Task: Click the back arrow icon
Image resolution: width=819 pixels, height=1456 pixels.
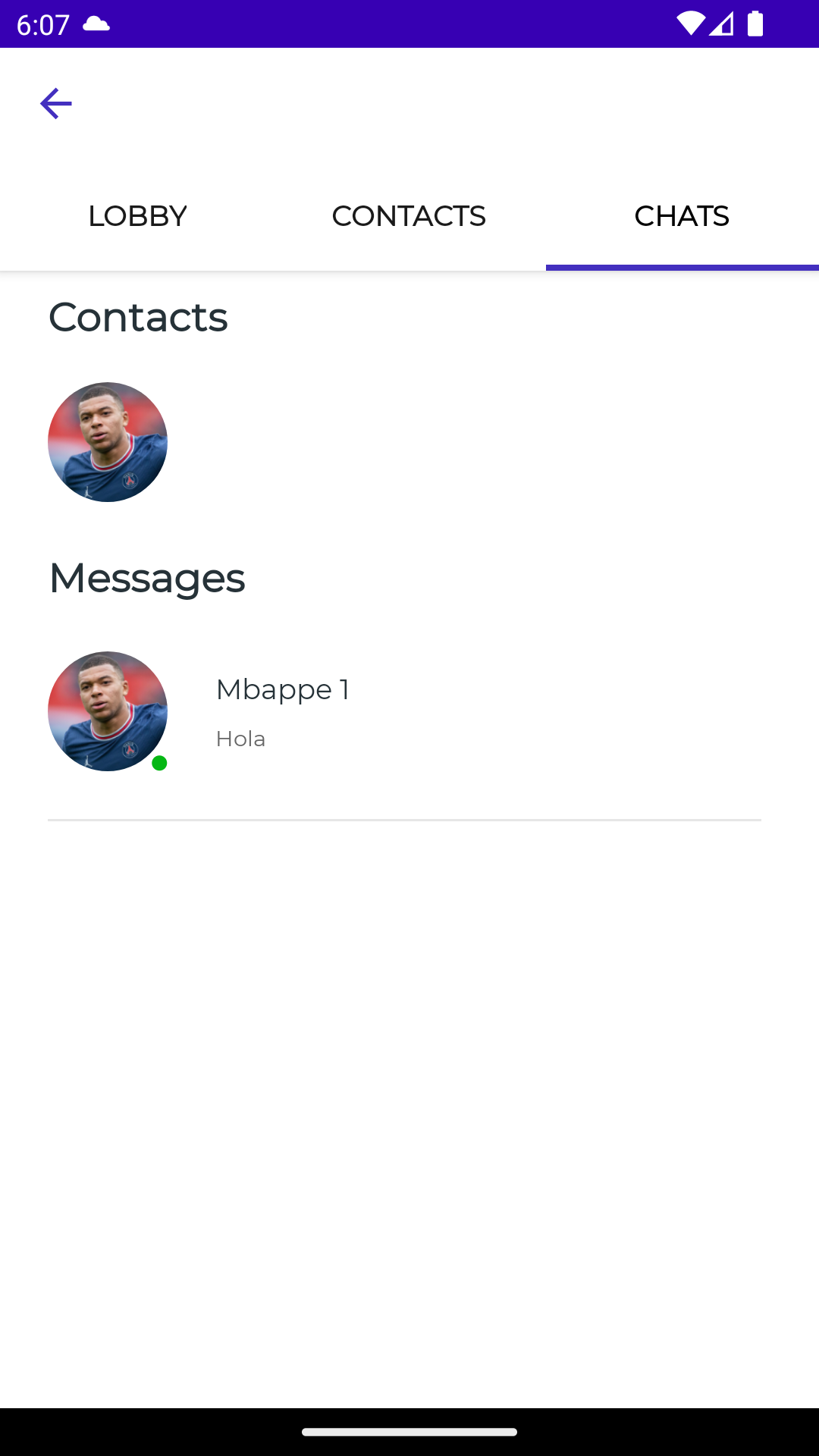Action: click(x=55, y=102)
